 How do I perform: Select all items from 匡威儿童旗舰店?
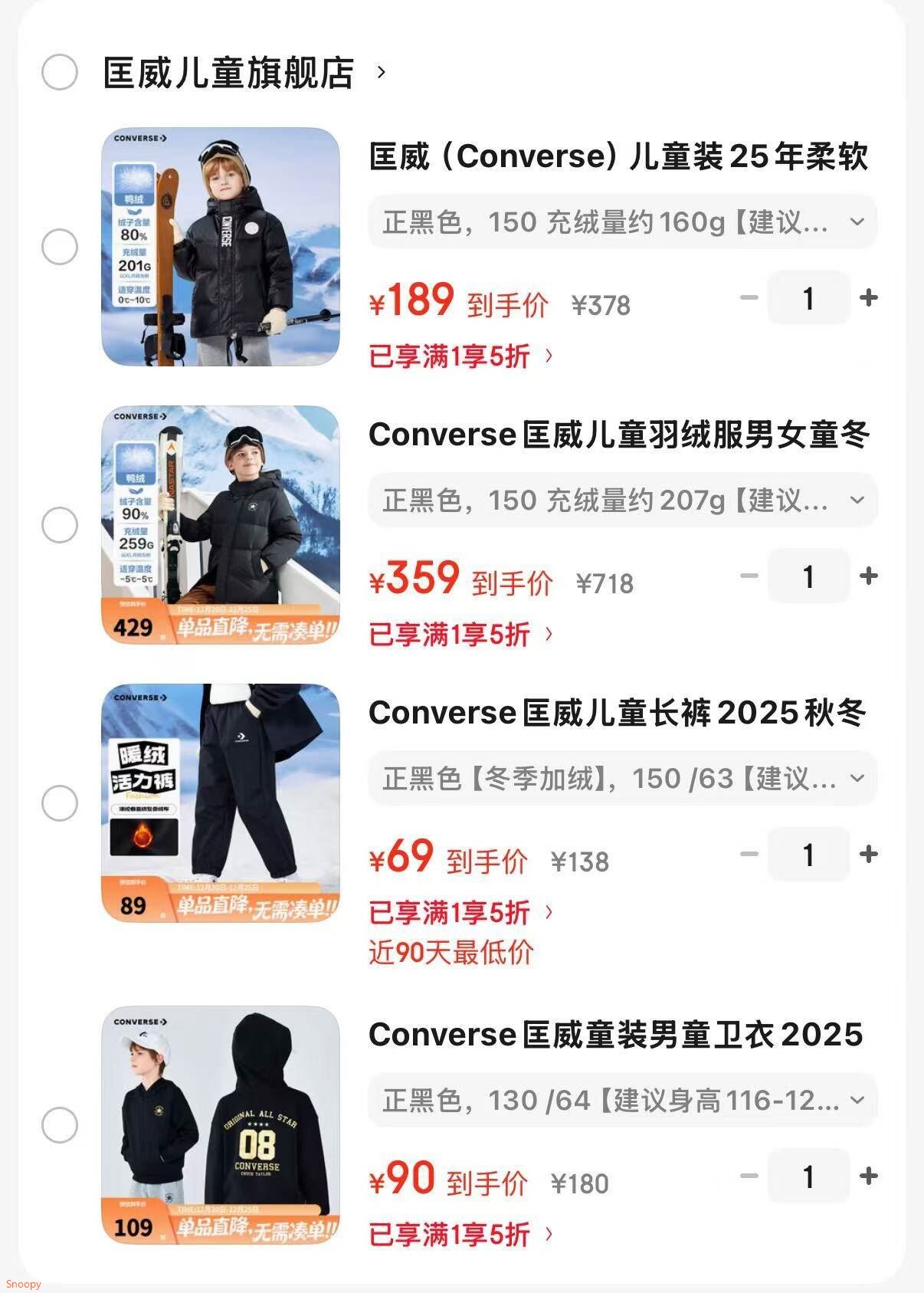pos(60,73)
